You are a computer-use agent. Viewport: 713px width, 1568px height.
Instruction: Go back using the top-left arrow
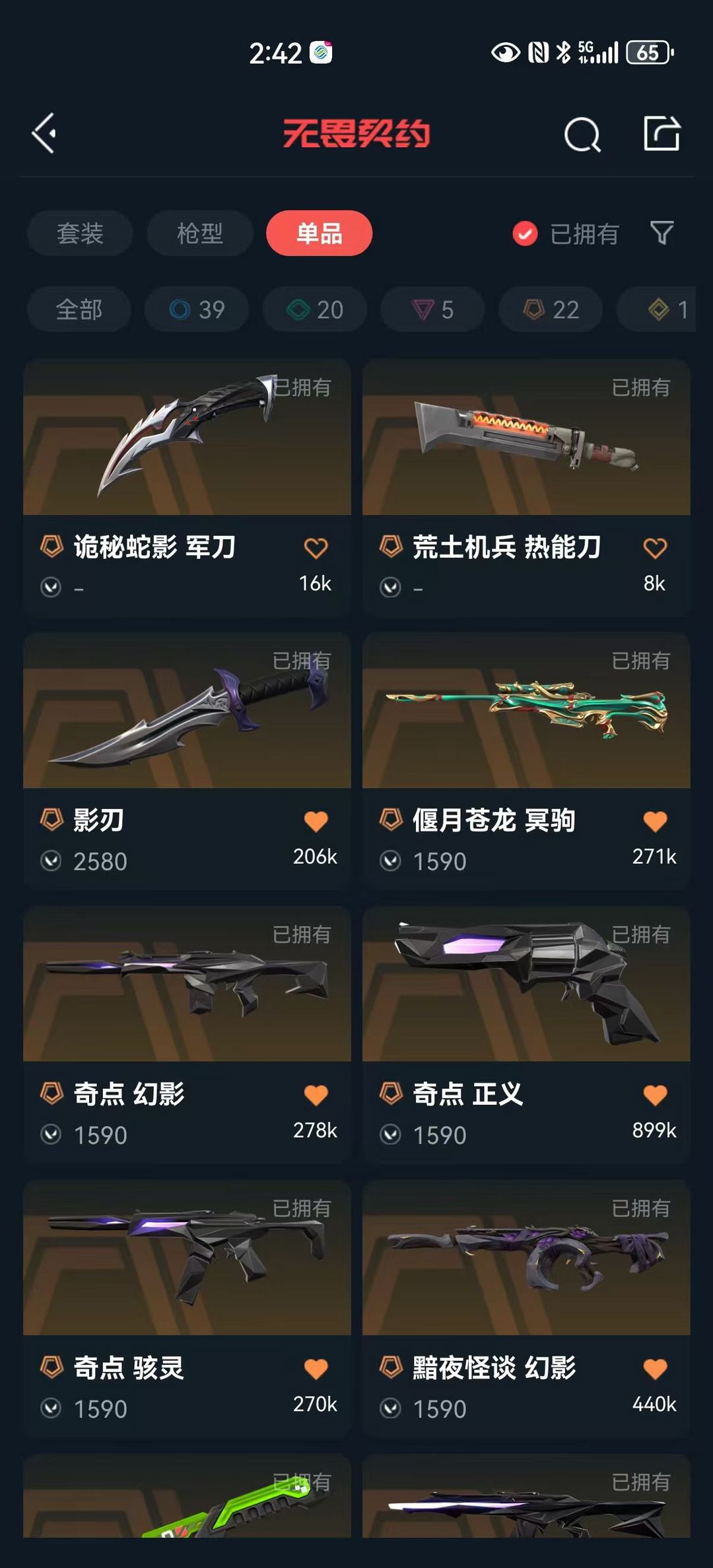pyautogui.click(x=44, y=133)
